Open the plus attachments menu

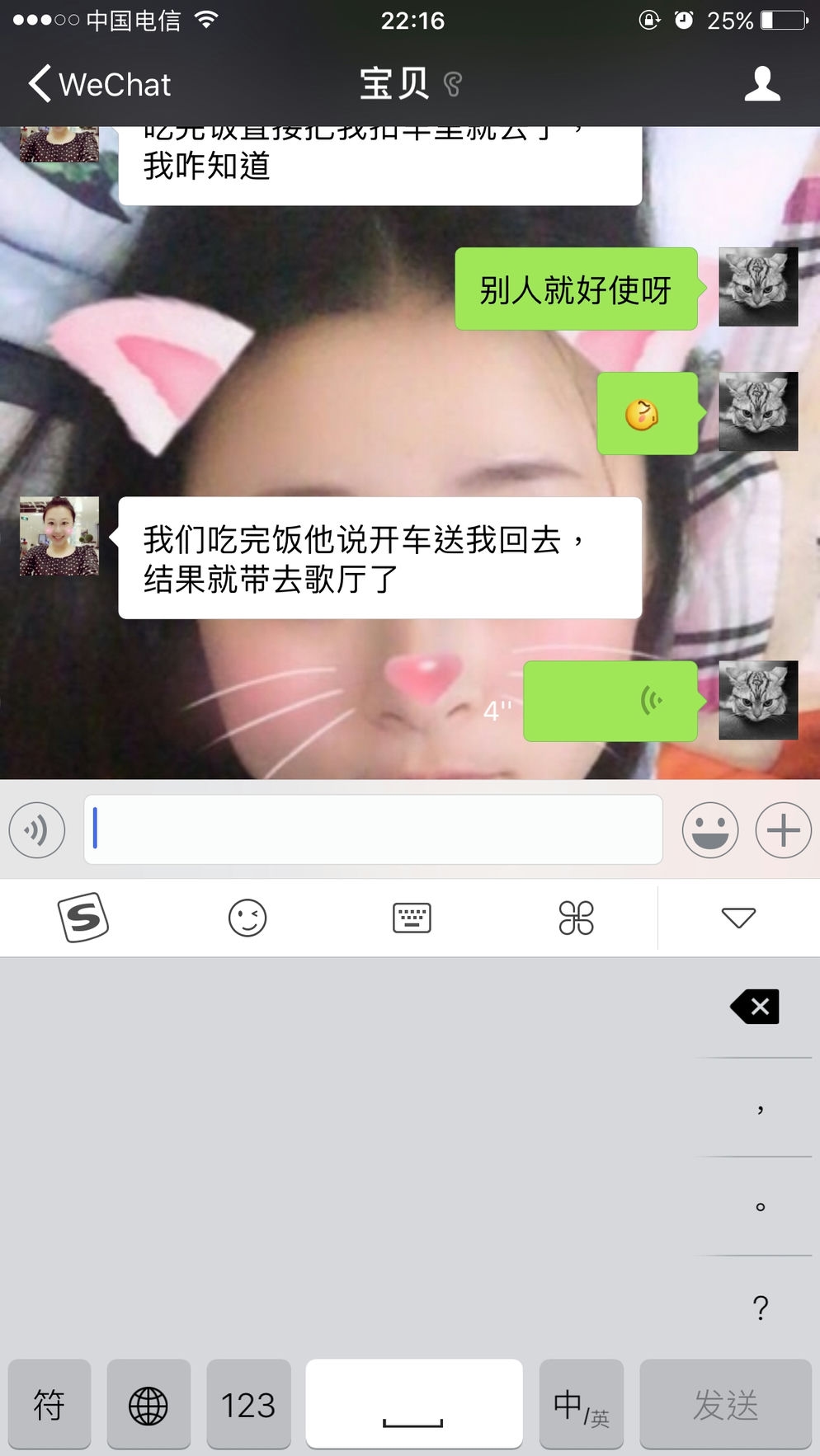[x=783, y=830]
